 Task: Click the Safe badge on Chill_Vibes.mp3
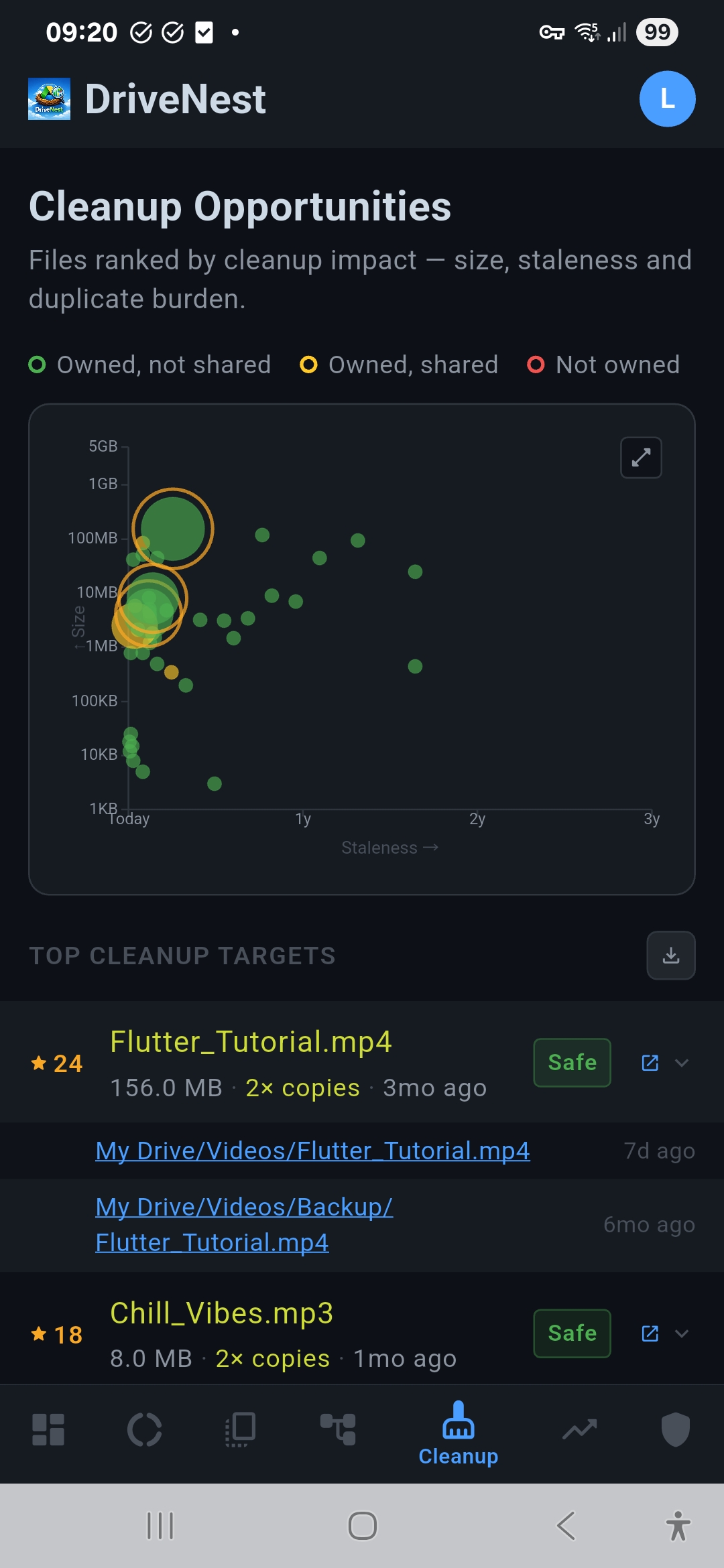pyautogui.click(x=571, y=1333)
